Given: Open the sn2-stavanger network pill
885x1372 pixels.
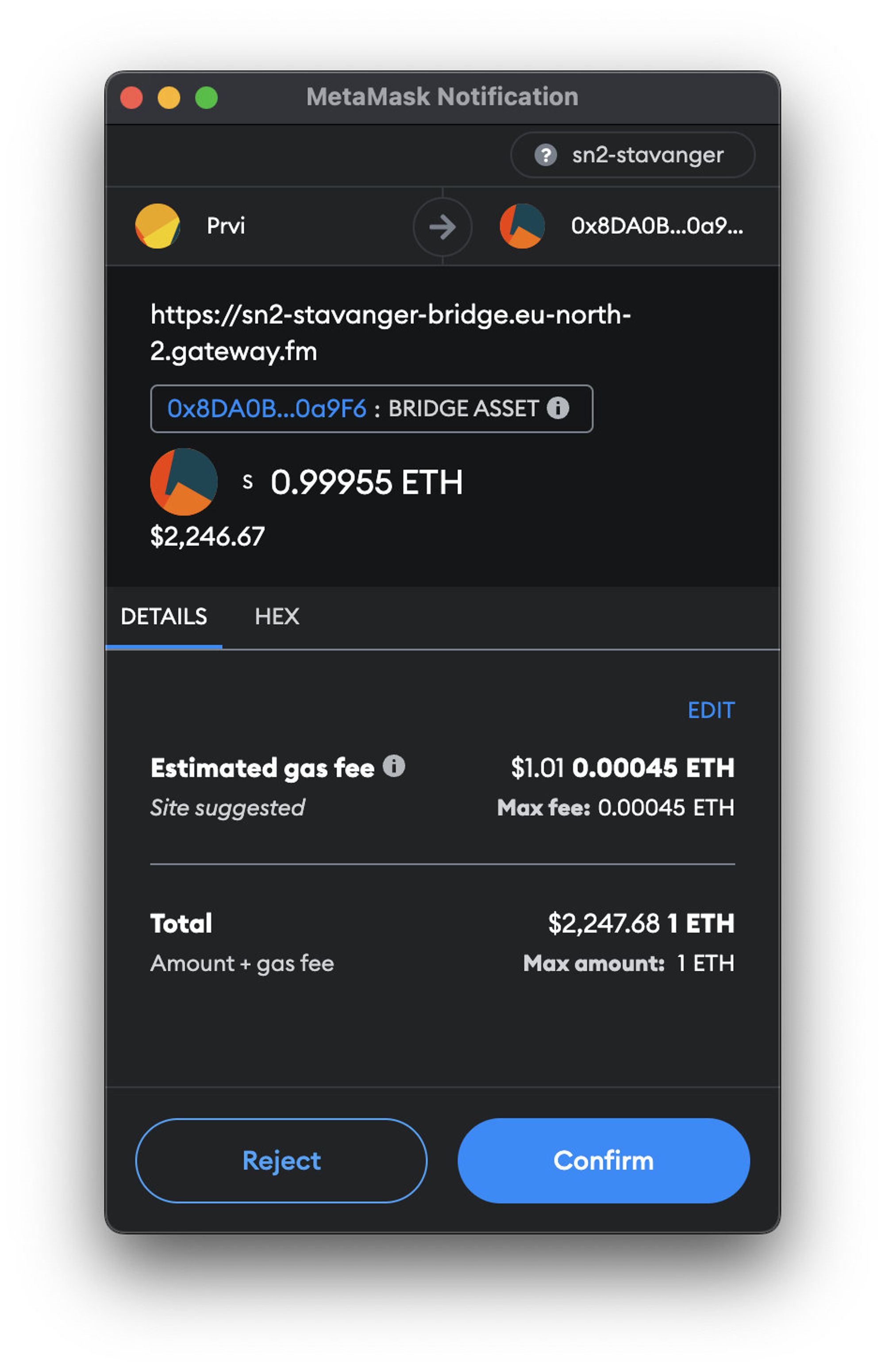Looking at the screenshot, I should click(x=632, y=155).
